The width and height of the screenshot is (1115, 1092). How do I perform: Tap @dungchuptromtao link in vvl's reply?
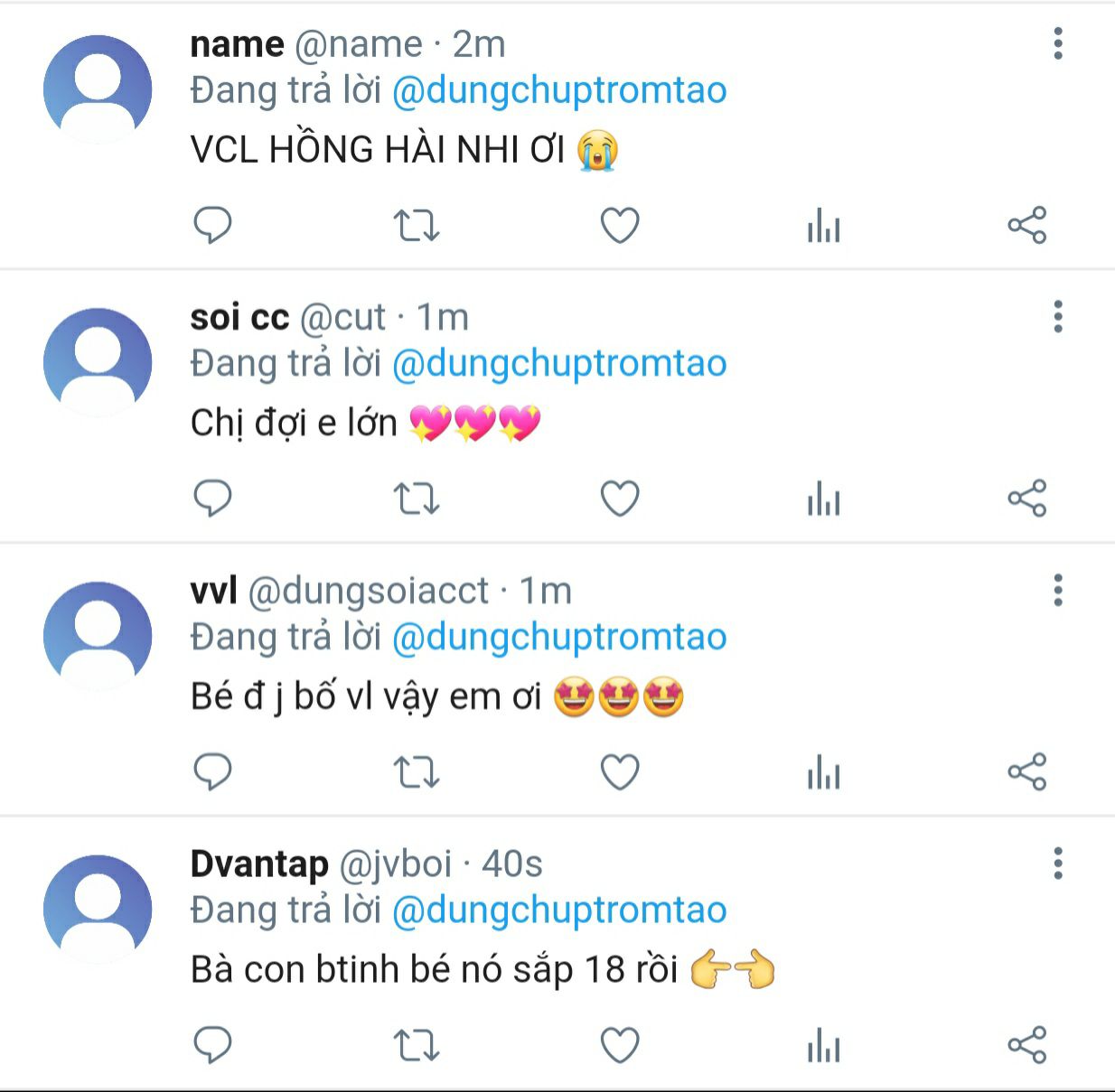[559, 637]
